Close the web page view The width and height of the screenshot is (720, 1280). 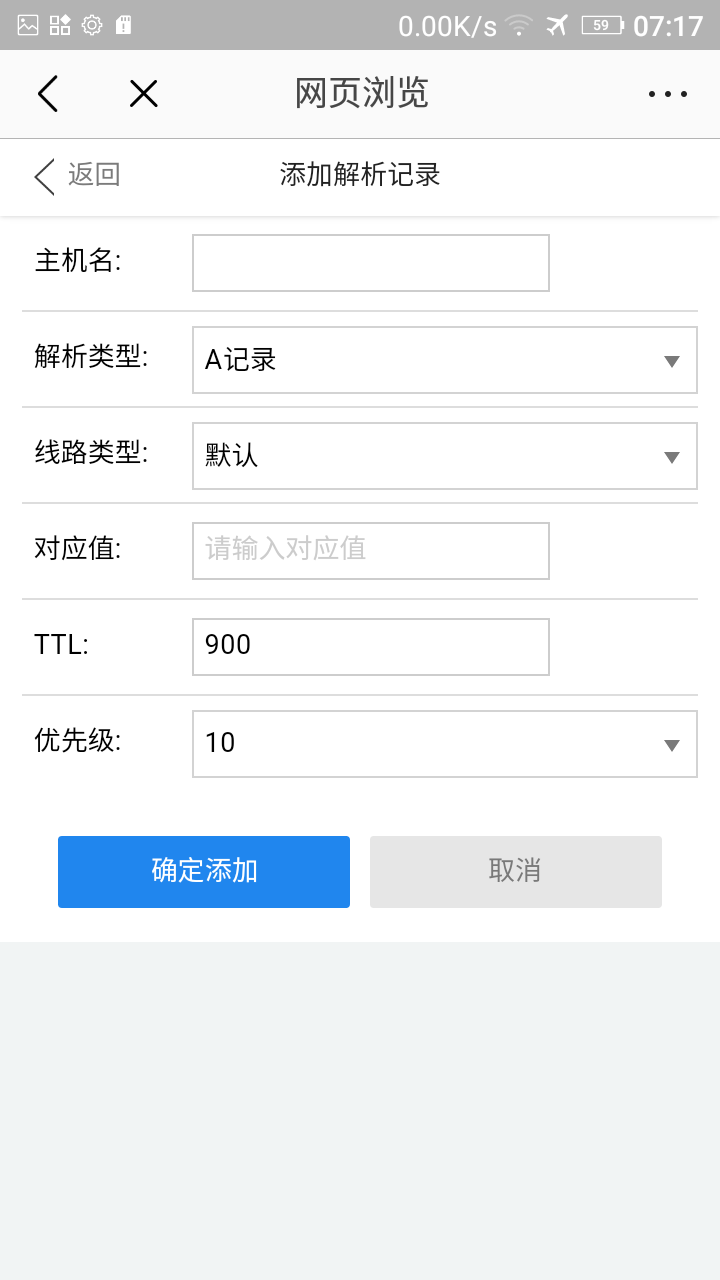point(144,94)
